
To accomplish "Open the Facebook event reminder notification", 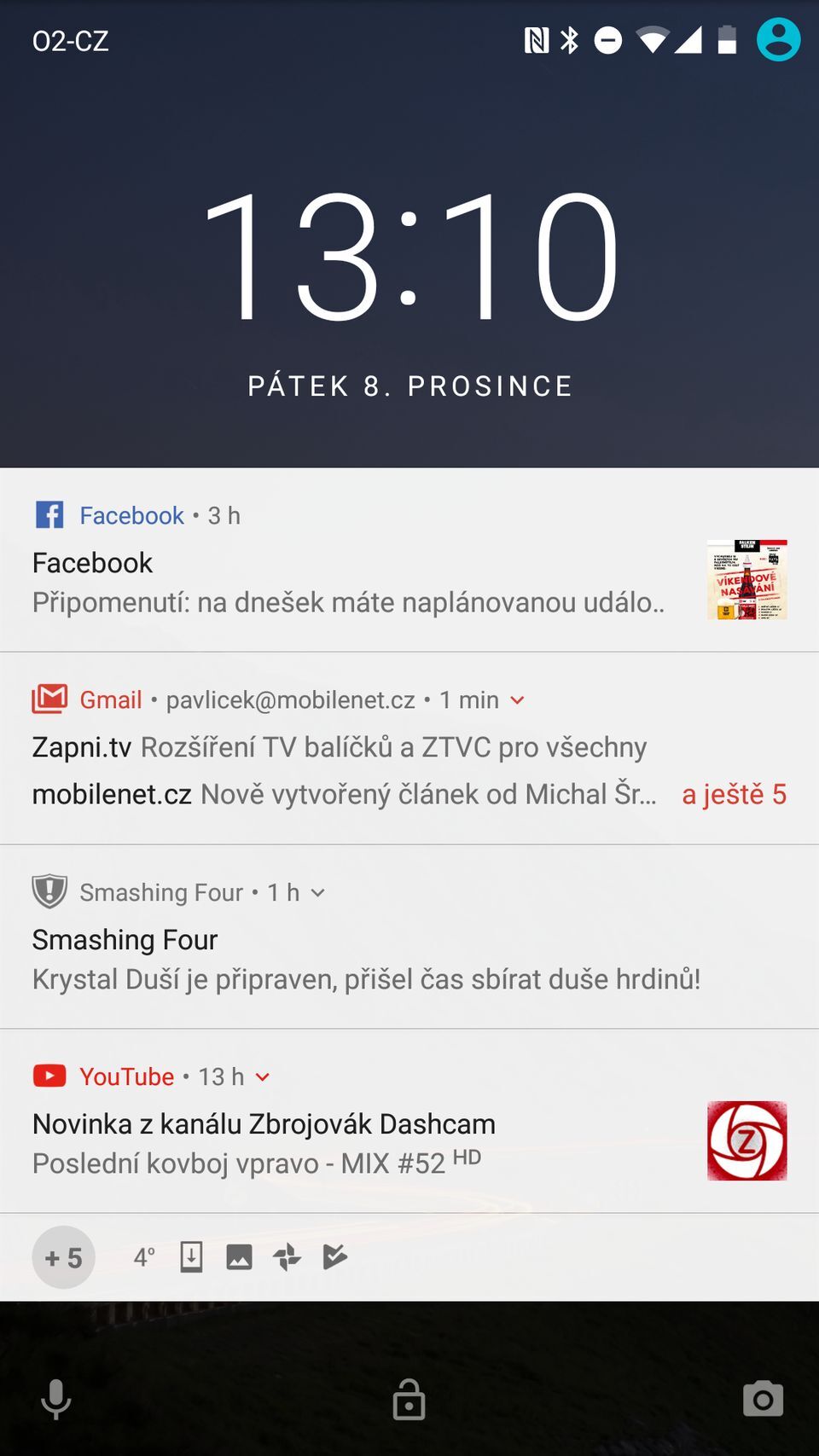I will [x=348, y=582].
